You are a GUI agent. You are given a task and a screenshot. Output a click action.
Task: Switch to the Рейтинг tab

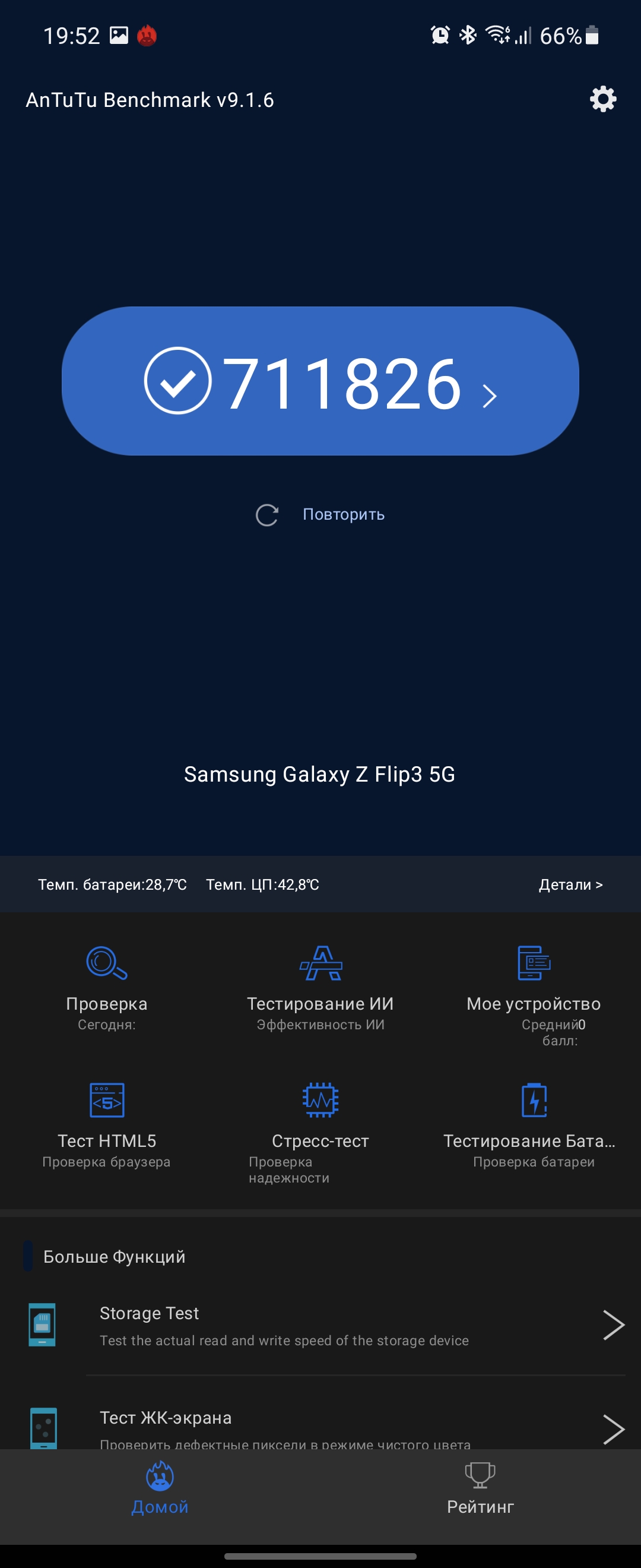pyautogui.click(x=480, y=1490)
